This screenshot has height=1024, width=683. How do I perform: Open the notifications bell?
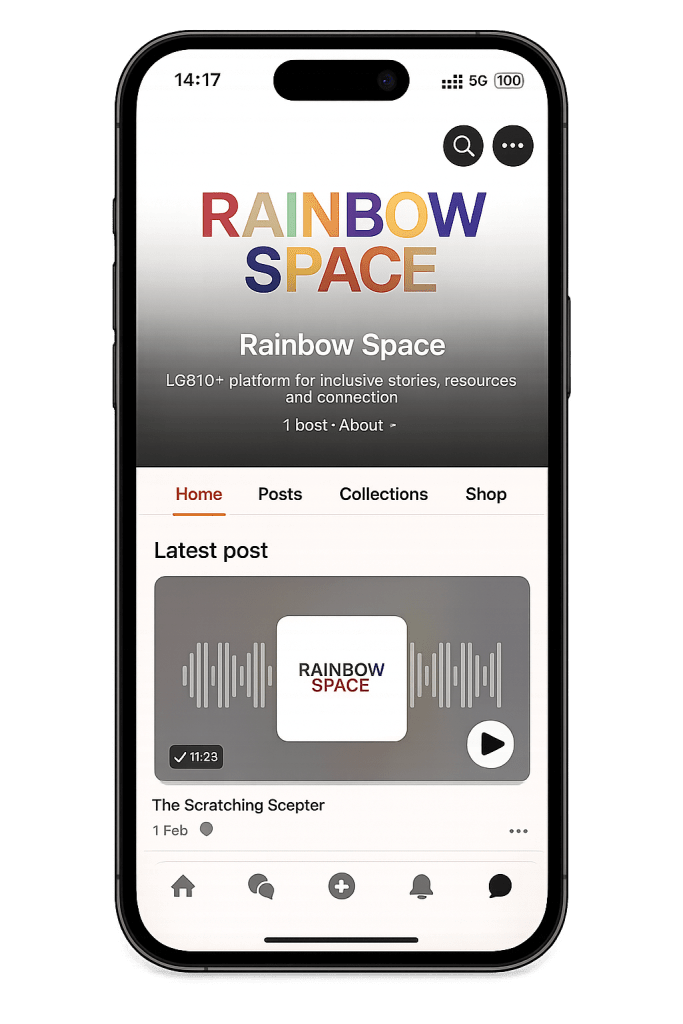[421, 886]
